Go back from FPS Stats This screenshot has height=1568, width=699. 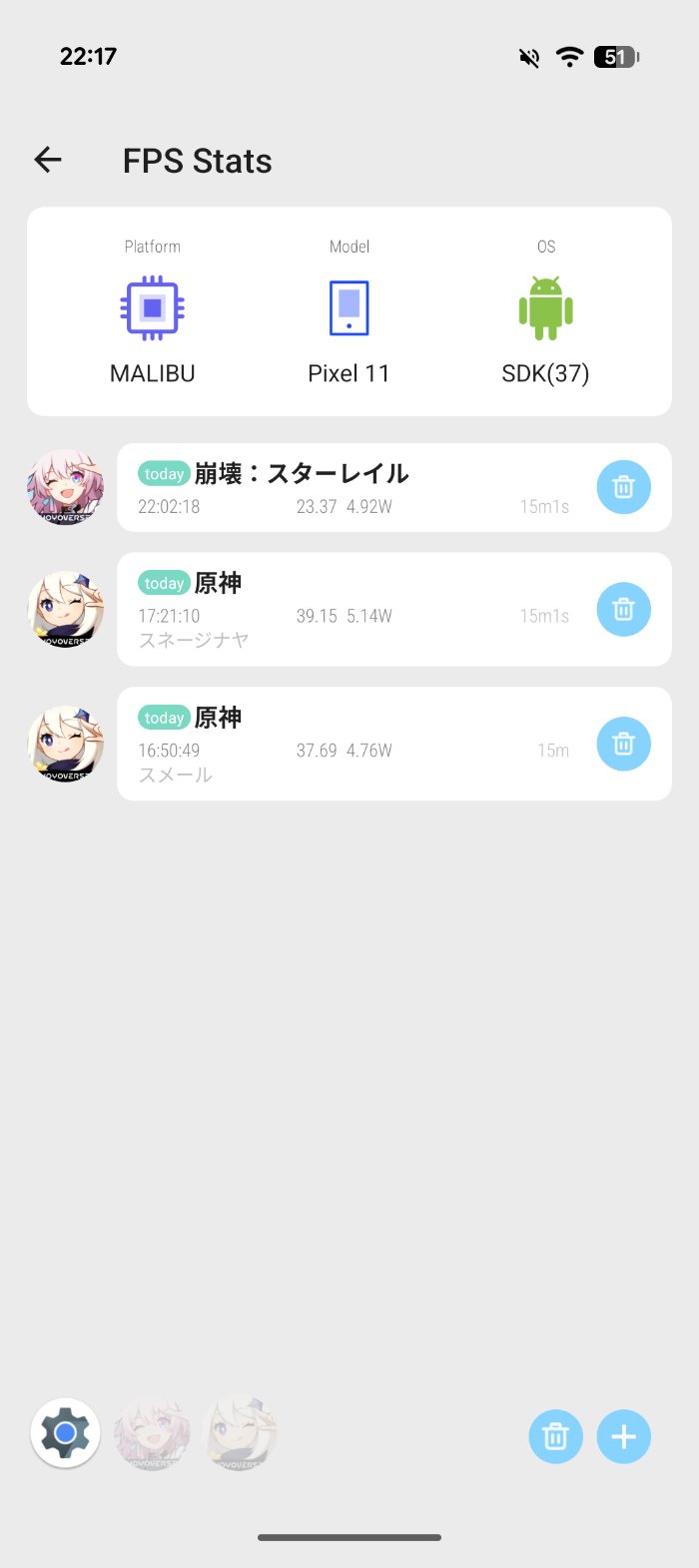(x=48, y=160)
